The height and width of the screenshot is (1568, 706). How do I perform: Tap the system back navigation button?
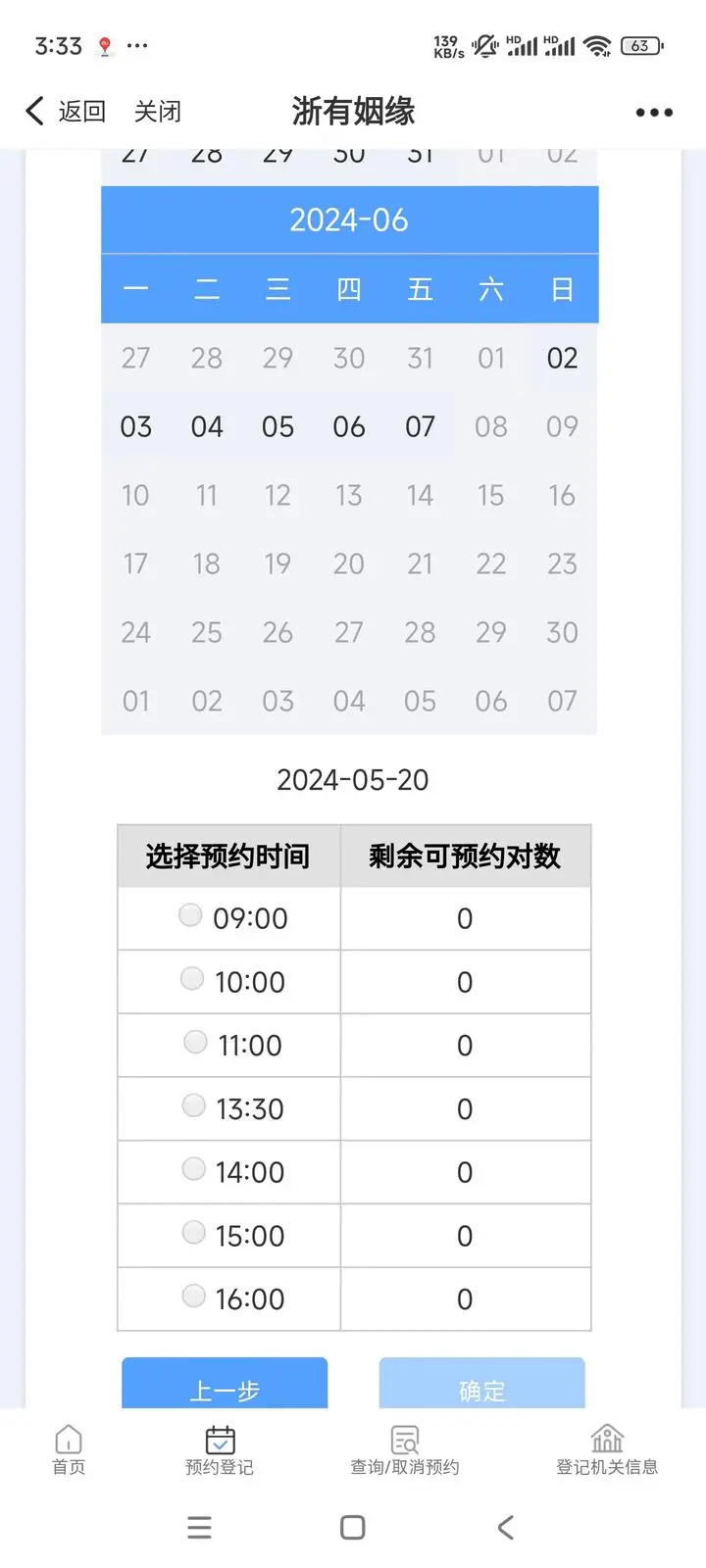(505, 1527)
